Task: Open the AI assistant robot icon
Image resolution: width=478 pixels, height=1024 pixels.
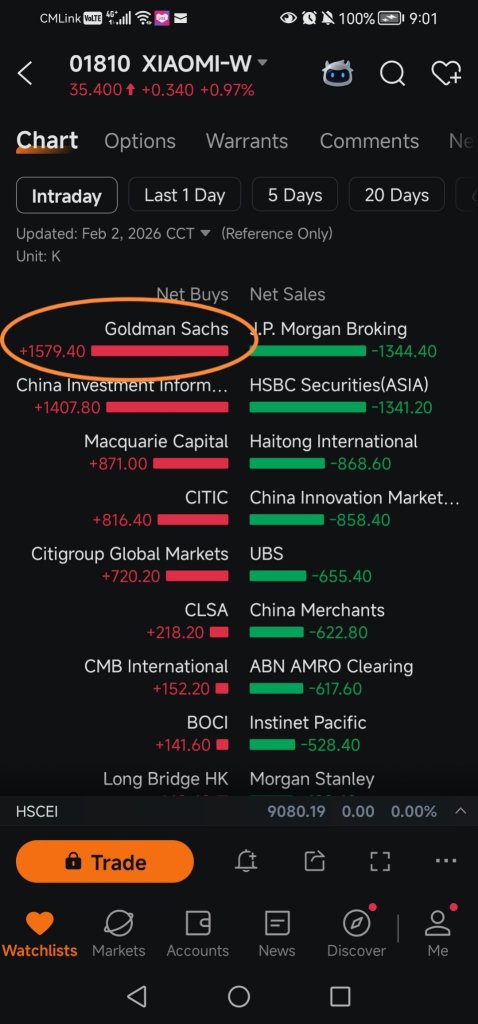Action: click(x=338, y=74)
